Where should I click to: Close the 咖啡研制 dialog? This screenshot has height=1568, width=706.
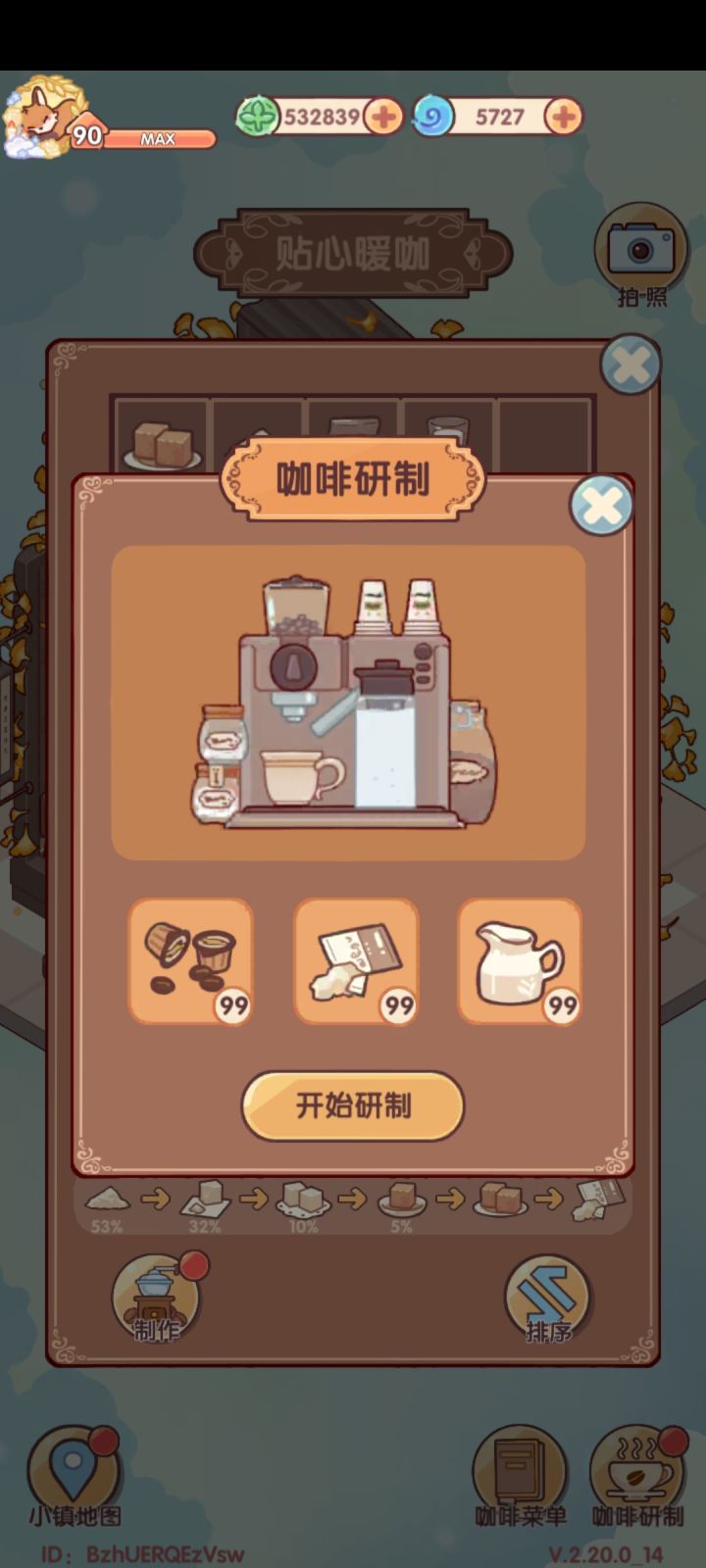coord(604,506)
